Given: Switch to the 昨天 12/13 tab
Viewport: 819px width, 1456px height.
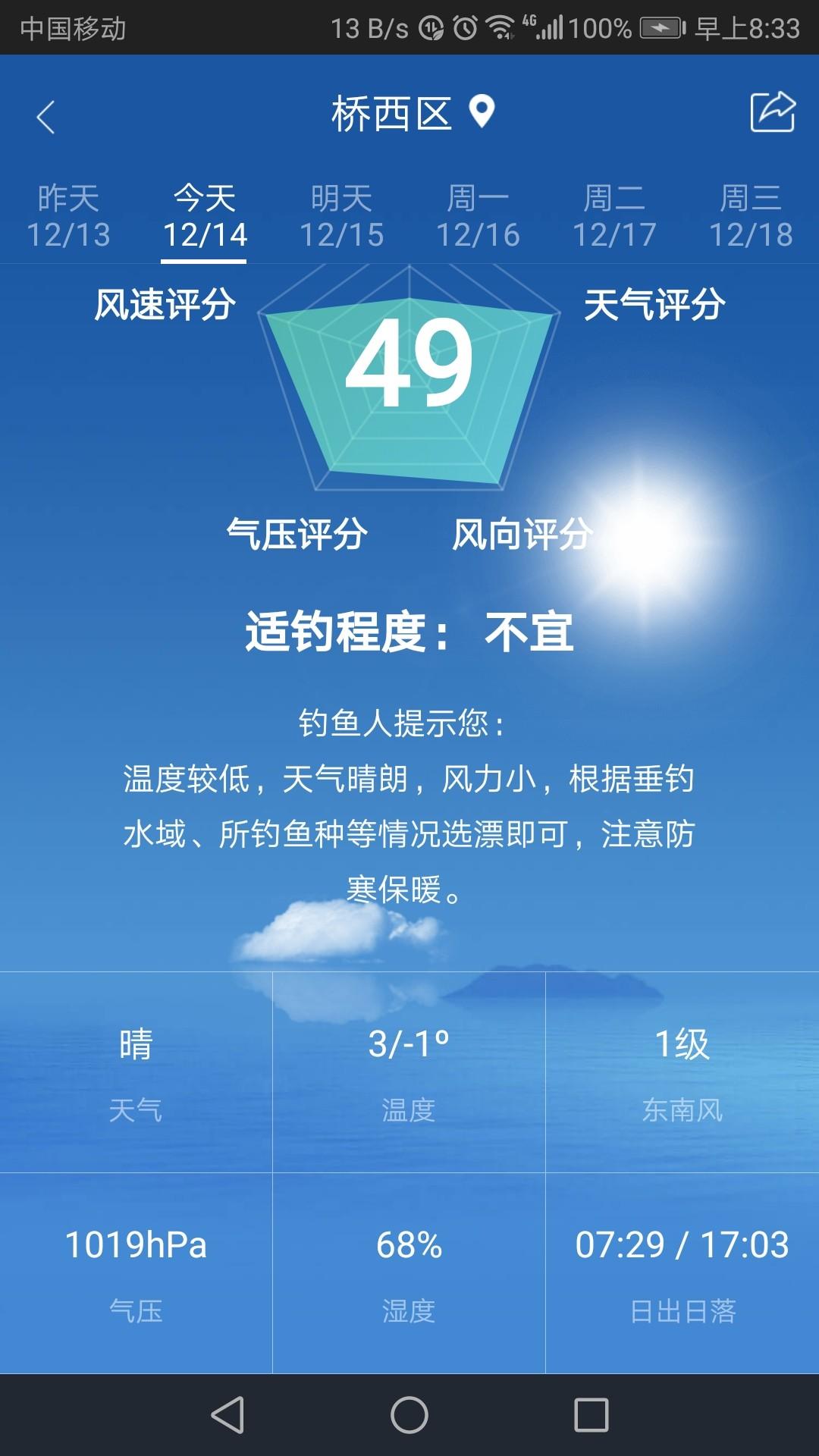Looking at the screenshot, I should (x=68, y=217).
